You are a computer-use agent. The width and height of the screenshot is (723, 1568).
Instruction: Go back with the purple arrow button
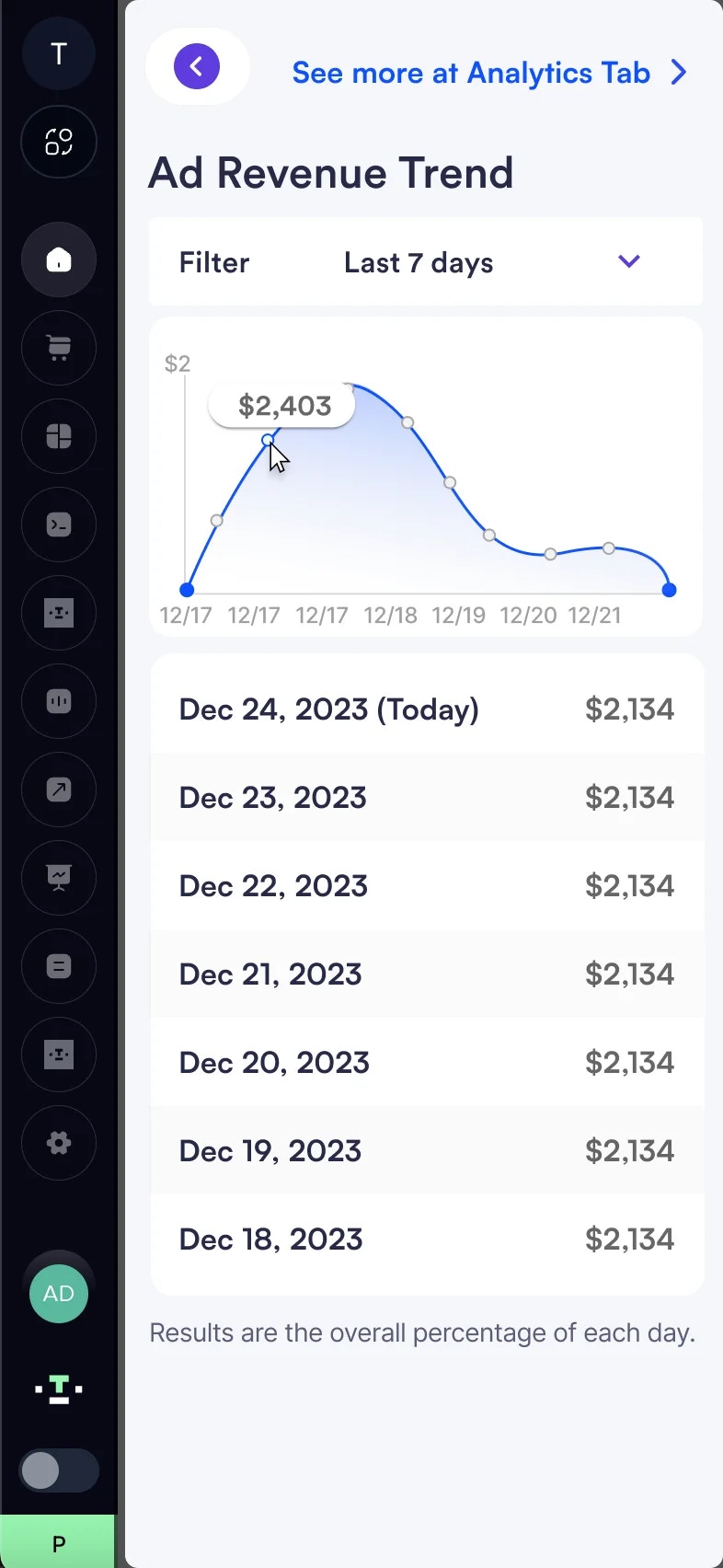pyautogui.click(x=197, y=66)
